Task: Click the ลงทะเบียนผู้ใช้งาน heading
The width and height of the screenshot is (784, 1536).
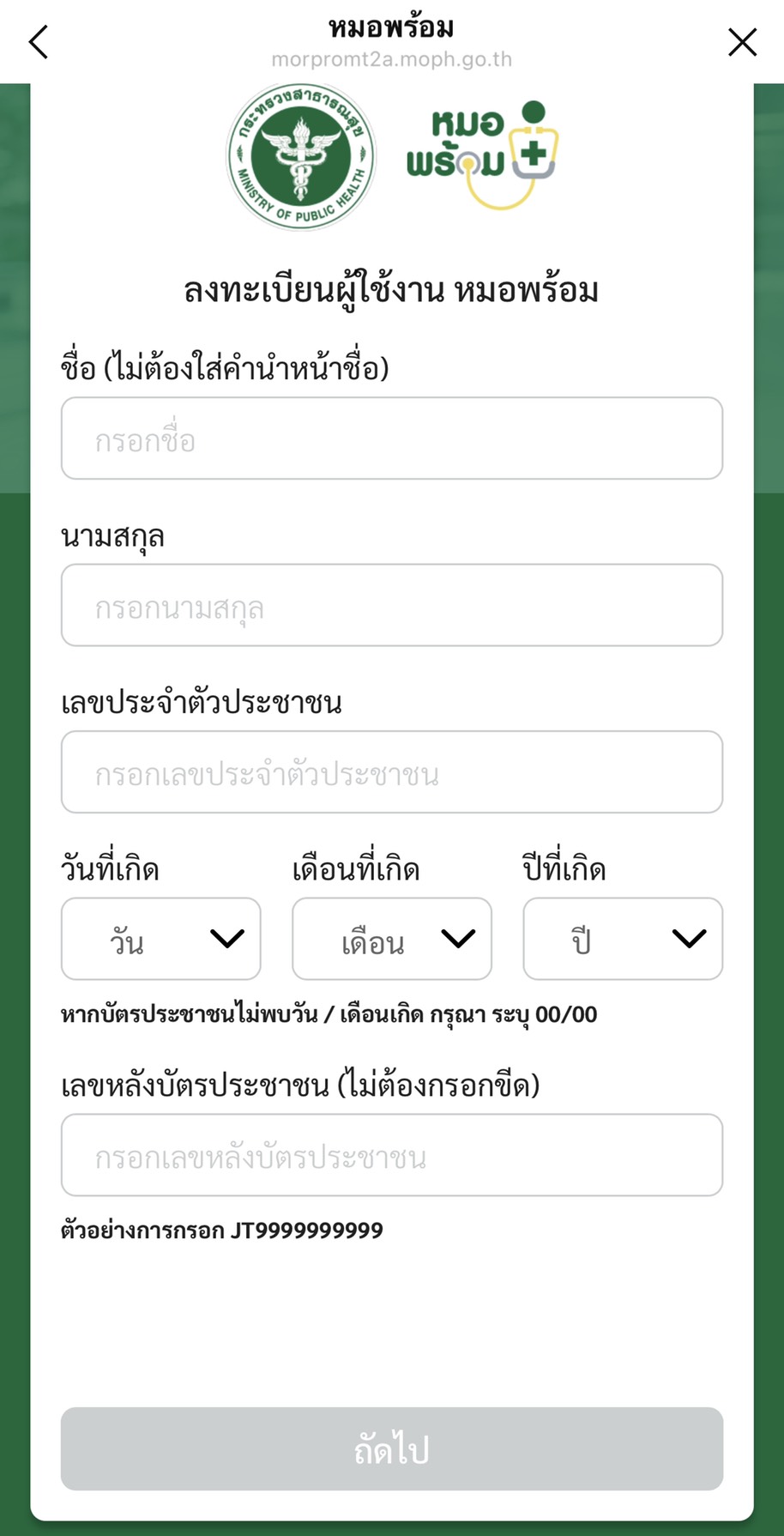Action: pos(391,289)
